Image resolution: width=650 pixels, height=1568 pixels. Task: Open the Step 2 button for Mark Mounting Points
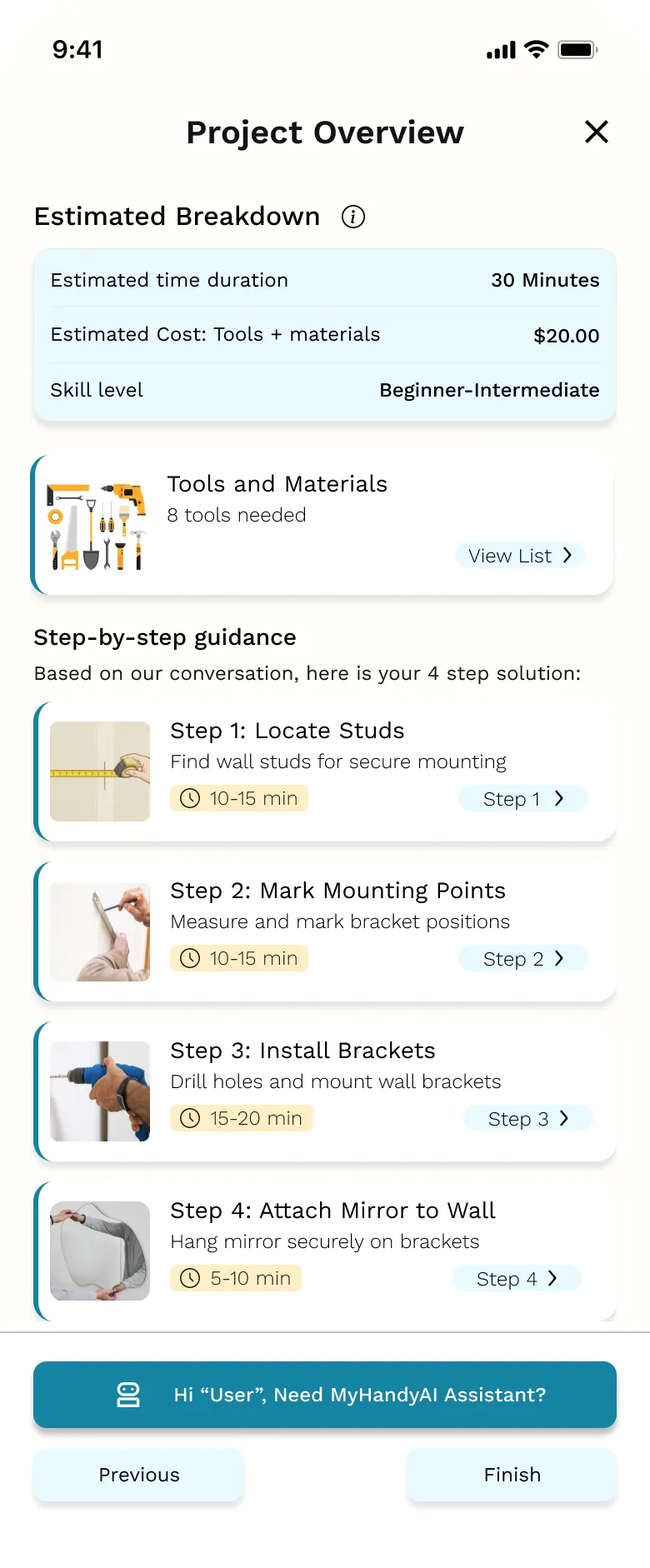click(523, 959)
